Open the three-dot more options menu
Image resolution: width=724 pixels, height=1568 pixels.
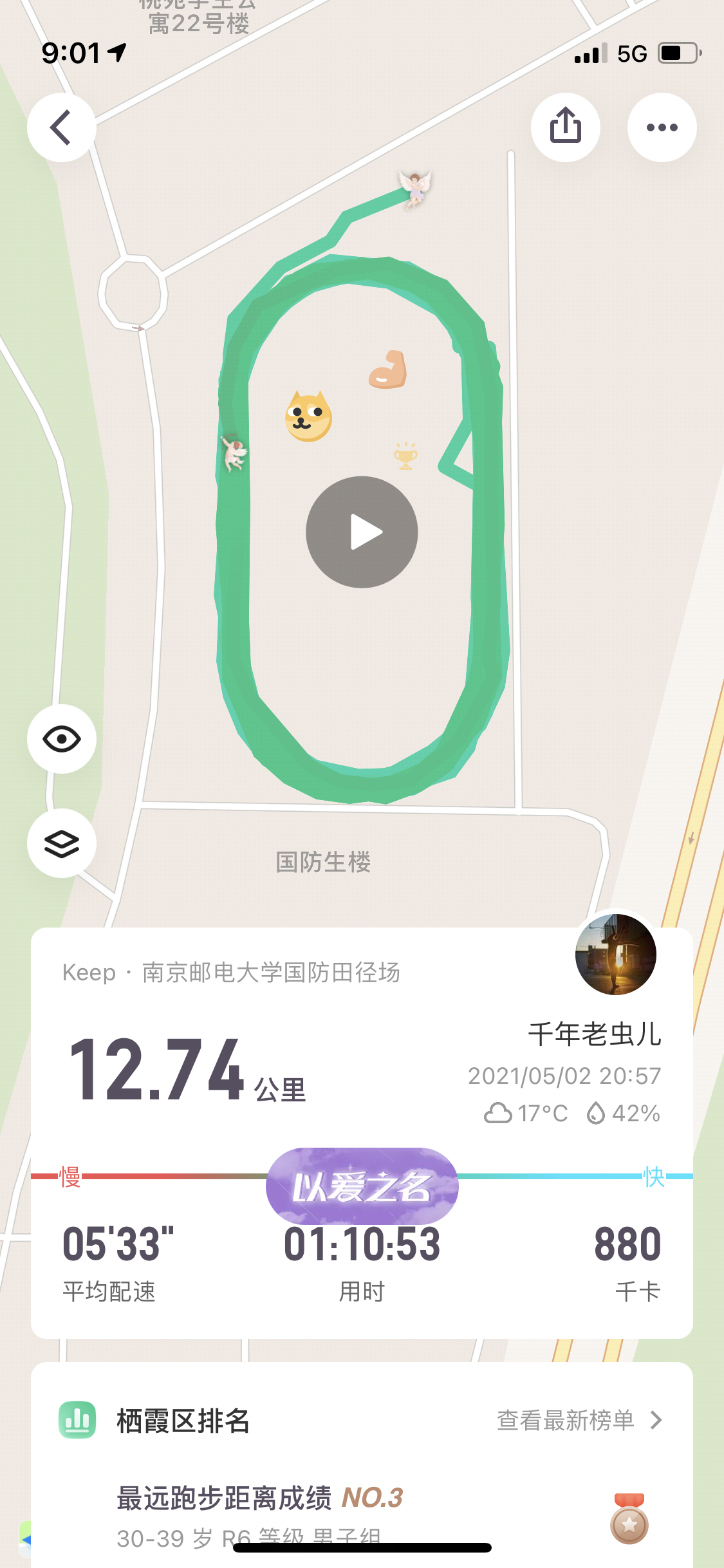662,127
